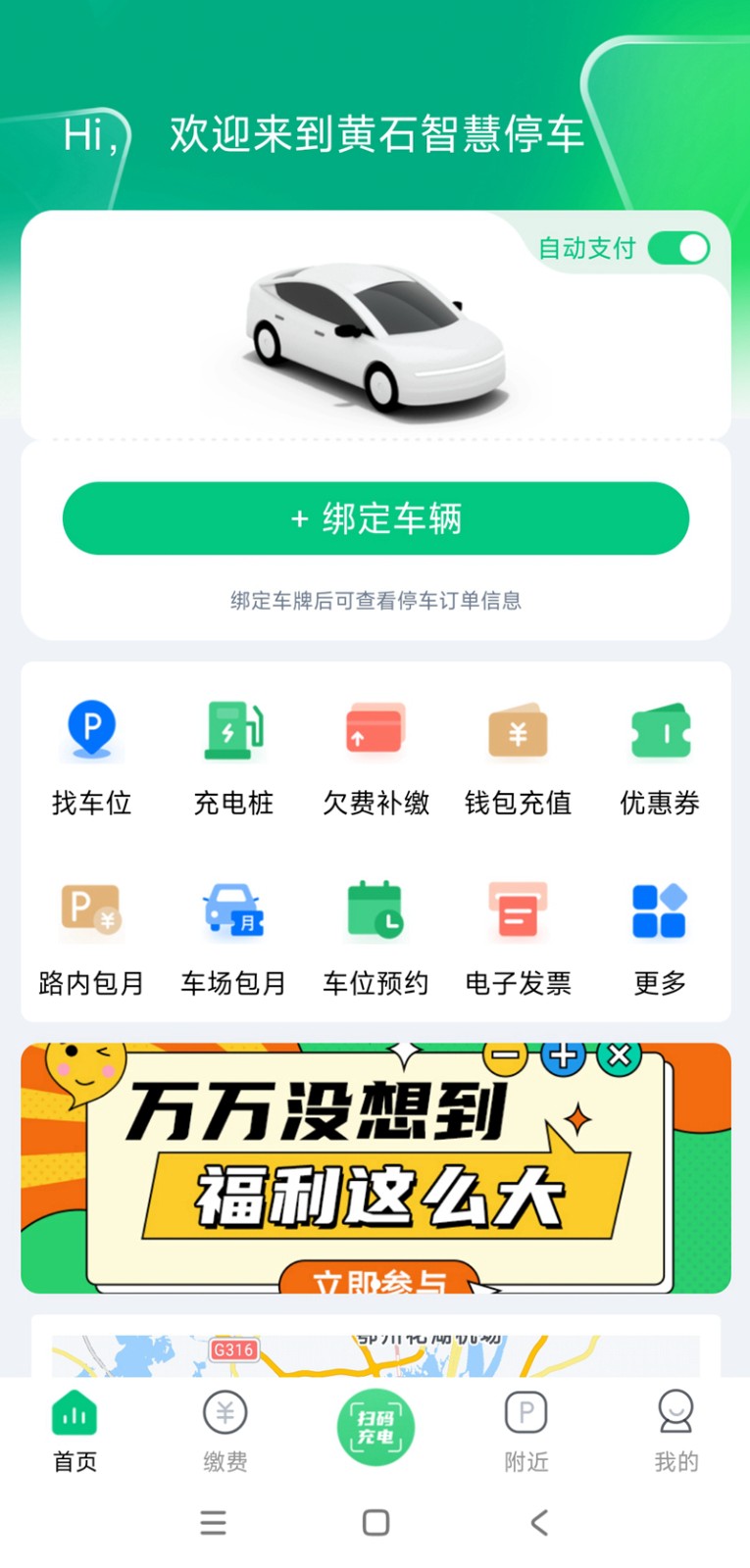Viewport: 750px width, 1568px height.
Task: Tap the 绑定车辆 bind vehicle button
Action: [375, 518]
